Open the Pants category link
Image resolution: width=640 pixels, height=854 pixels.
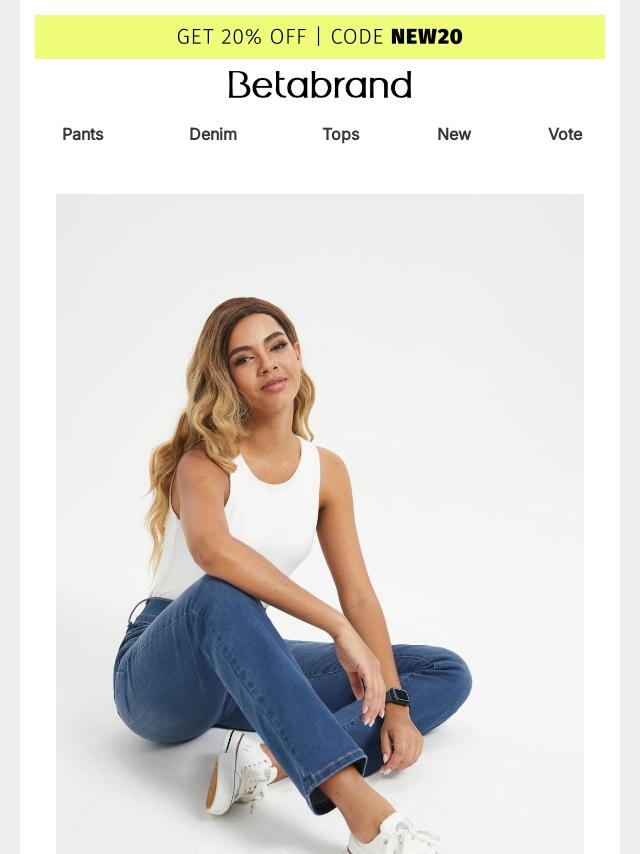click(83, 134)
